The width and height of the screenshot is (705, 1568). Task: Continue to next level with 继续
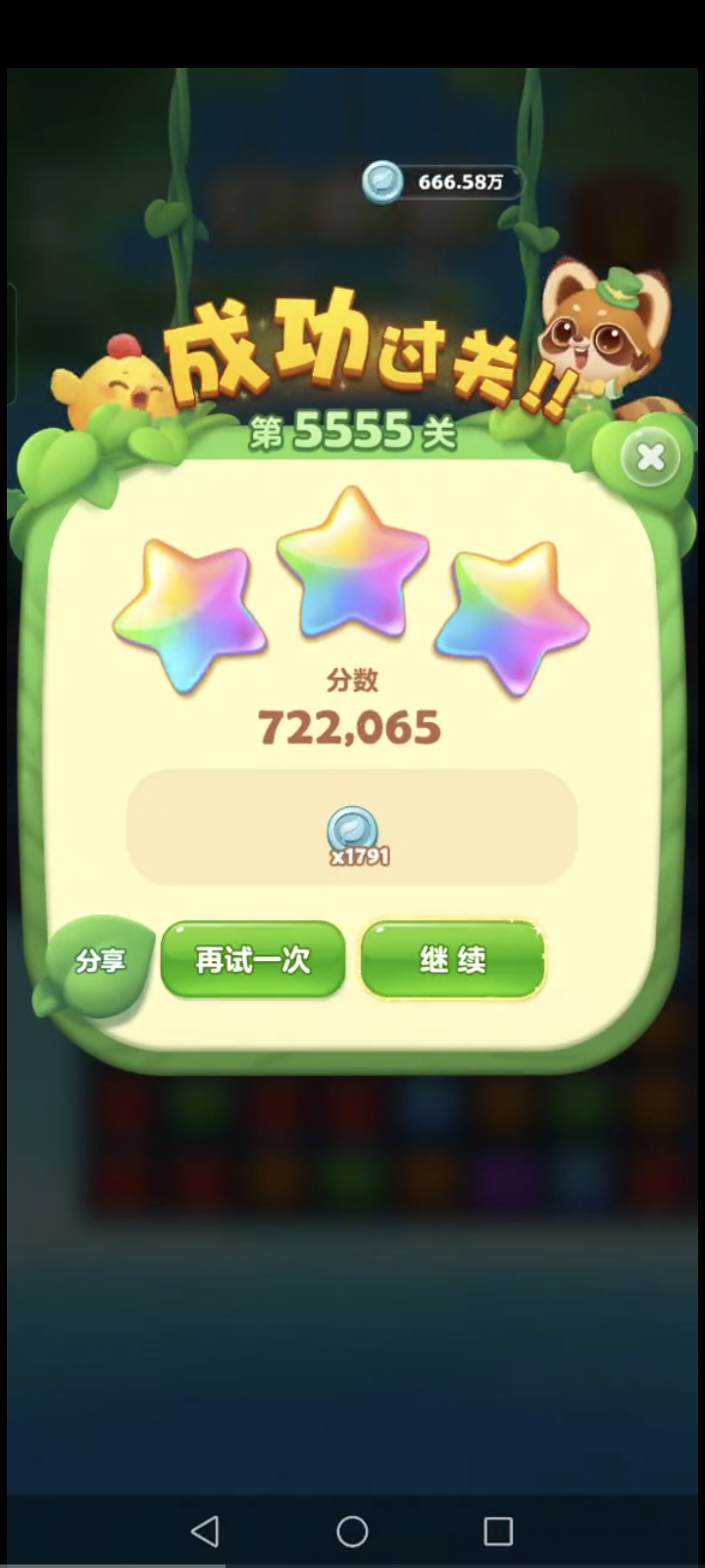click(x=452, y=960)
